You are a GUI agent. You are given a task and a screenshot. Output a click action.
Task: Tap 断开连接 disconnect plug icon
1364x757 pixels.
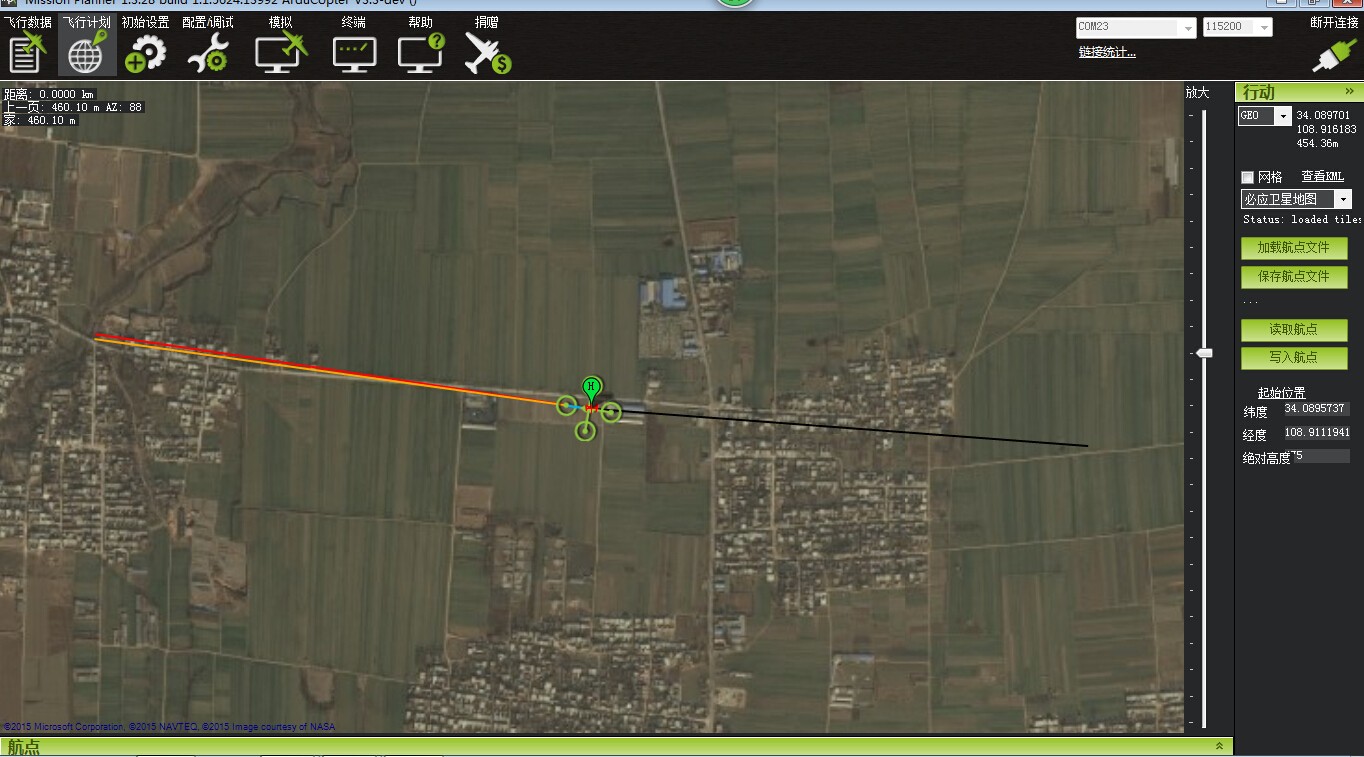tap(1333, 52)
